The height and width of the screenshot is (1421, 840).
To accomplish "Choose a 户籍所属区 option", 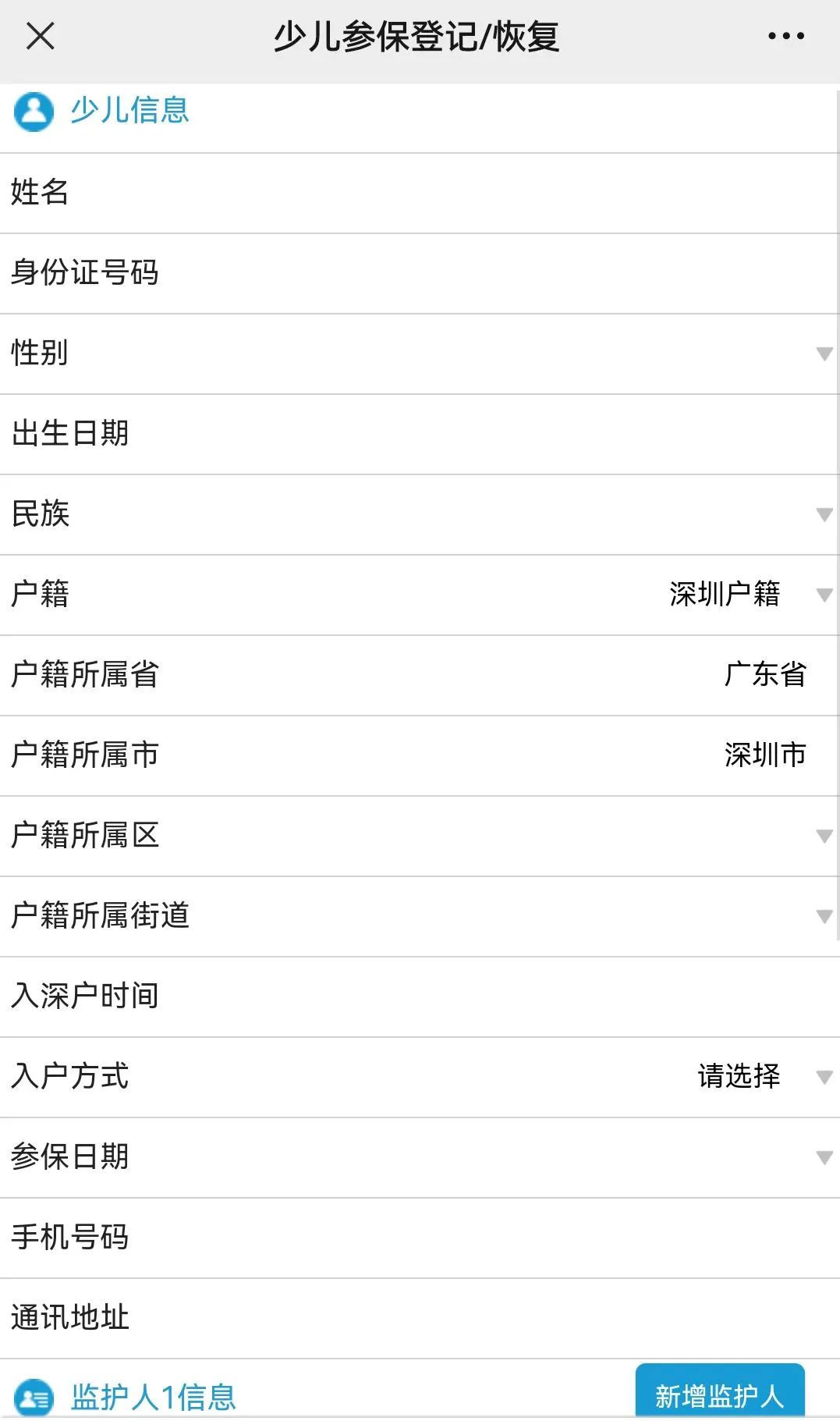I will (x=420, y=837).
